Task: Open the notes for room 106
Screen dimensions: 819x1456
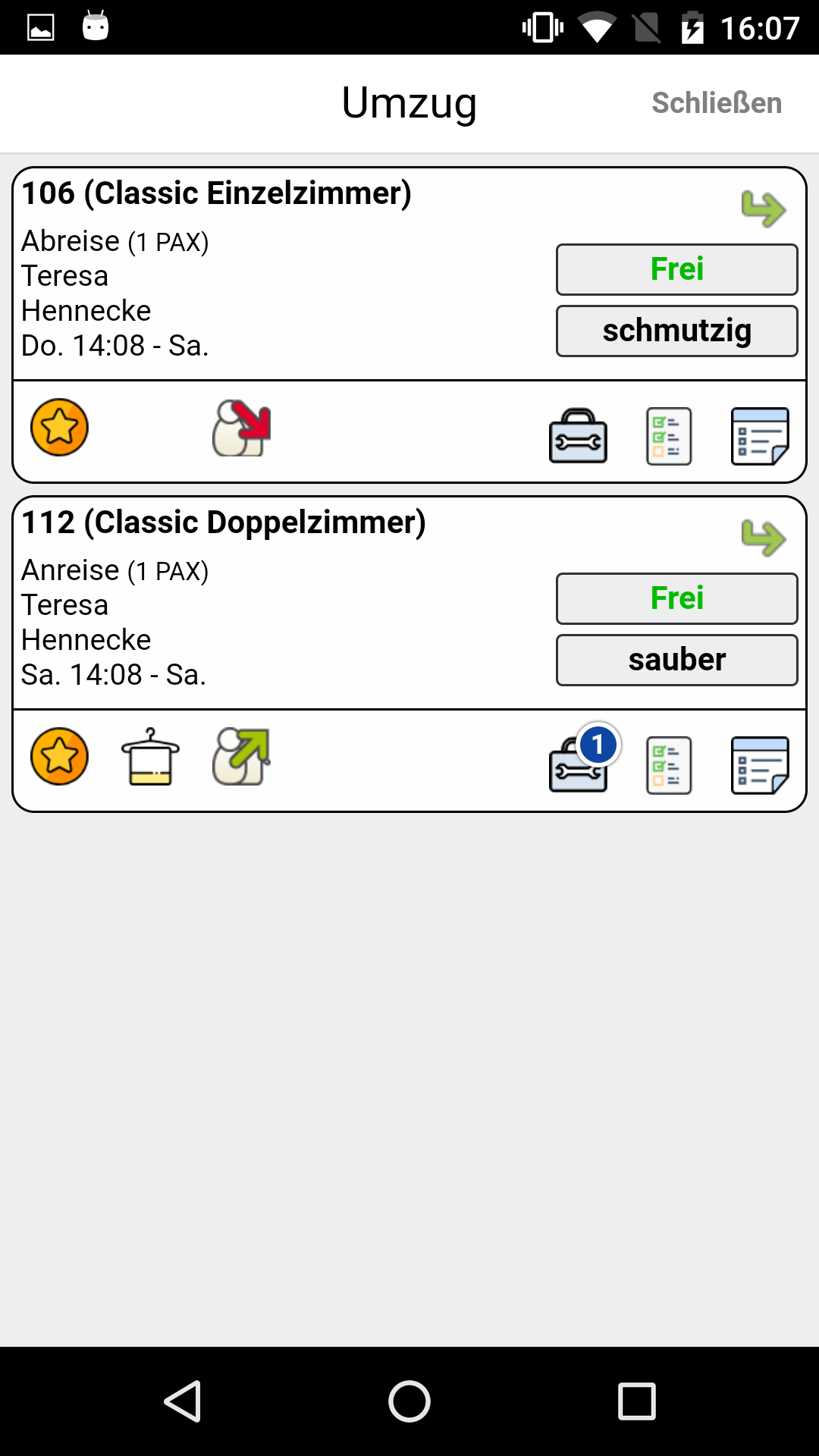Action: pyautogui.click(x=759, y=436)
